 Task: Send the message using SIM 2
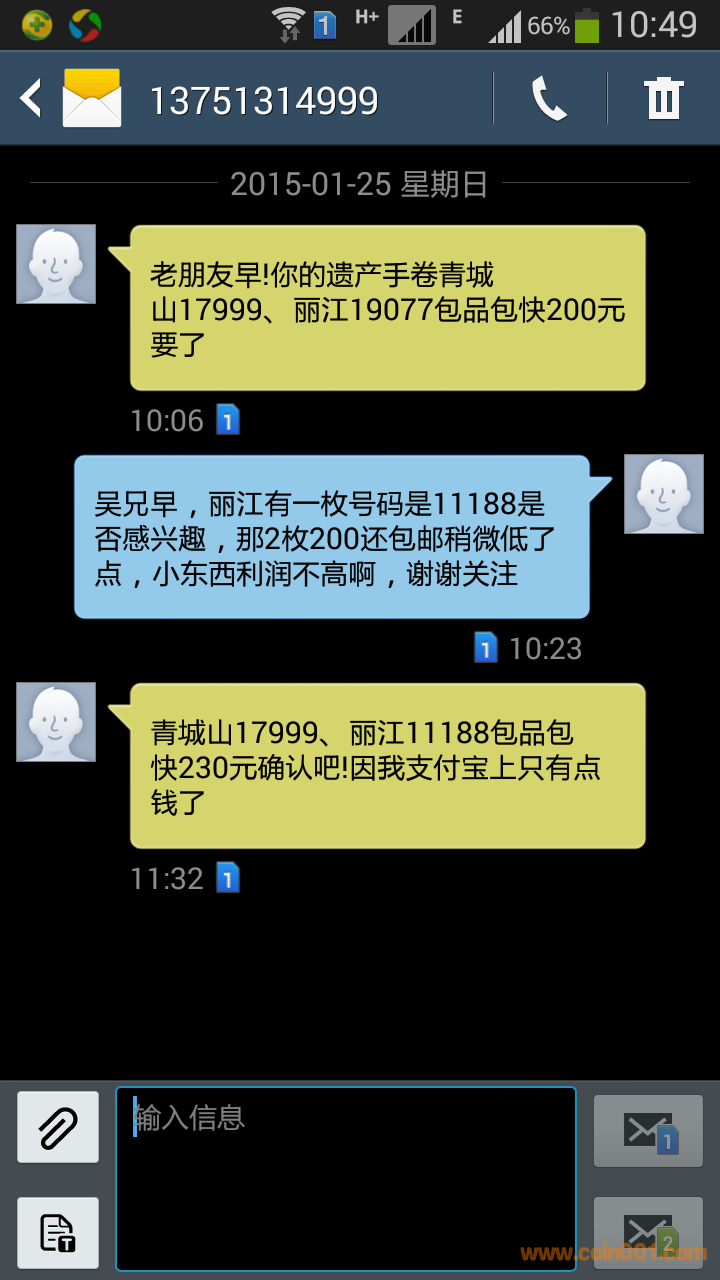tap(648, 1236)
